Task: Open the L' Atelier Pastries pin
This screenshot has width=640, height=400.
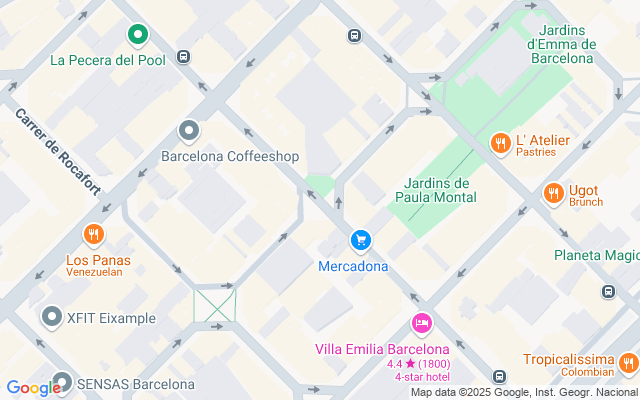Action: click(x=499, y=145)
